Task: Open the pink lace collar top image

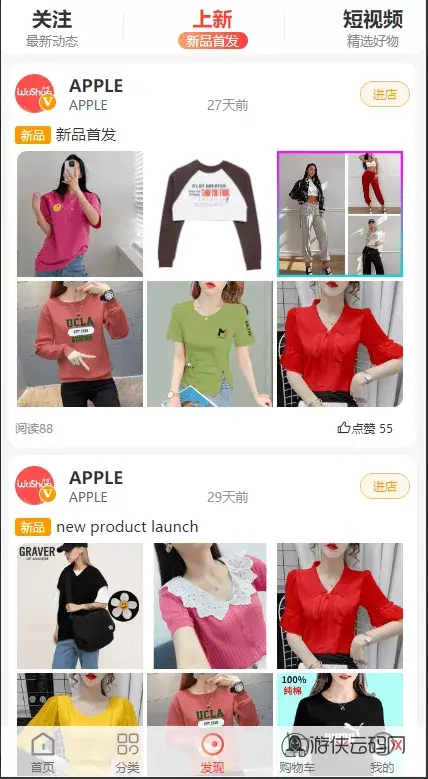Action: point(210,606)
